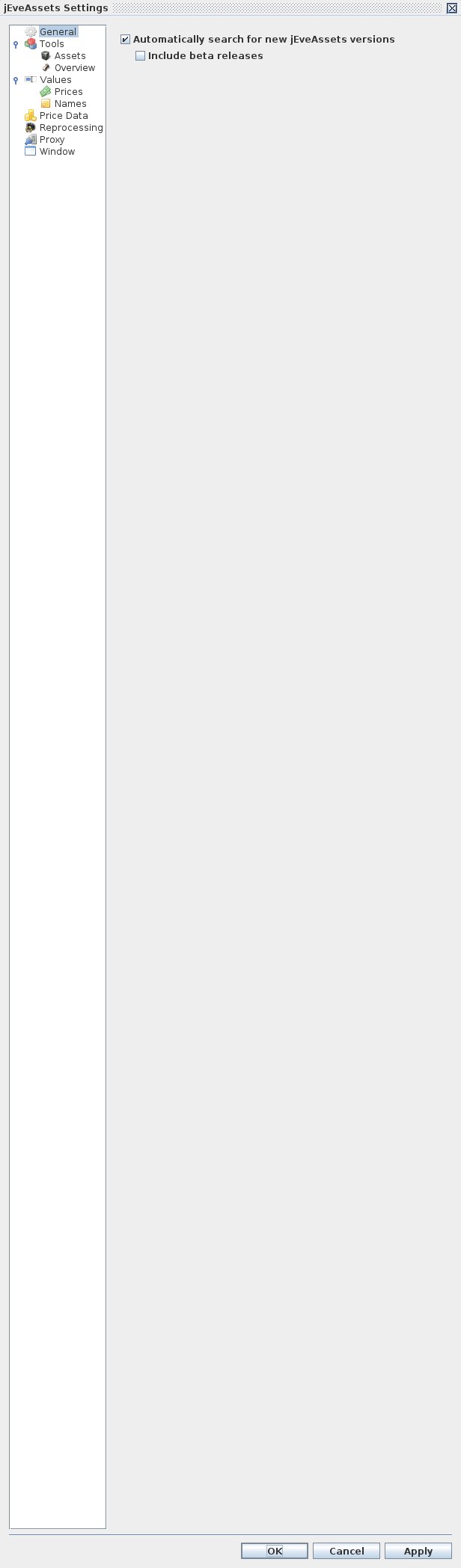Viewport: 461px width, 1568px height.
Task: Cancel the settings changes
Action: point(346,1551)
